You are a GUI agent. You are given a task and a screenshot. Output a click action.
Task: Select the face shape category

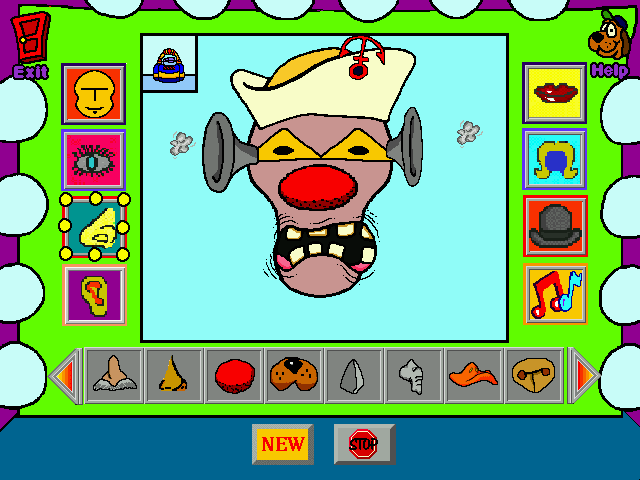[x=93, y=94]
